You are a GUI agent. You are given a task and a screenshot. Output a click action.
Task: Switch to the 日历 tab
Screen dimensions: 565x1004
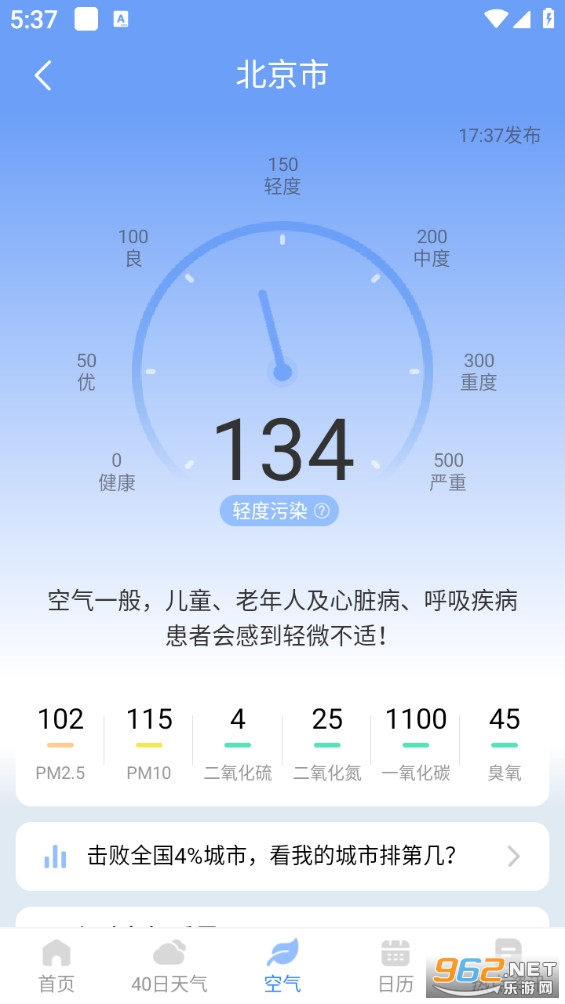[x=395, y=966]
